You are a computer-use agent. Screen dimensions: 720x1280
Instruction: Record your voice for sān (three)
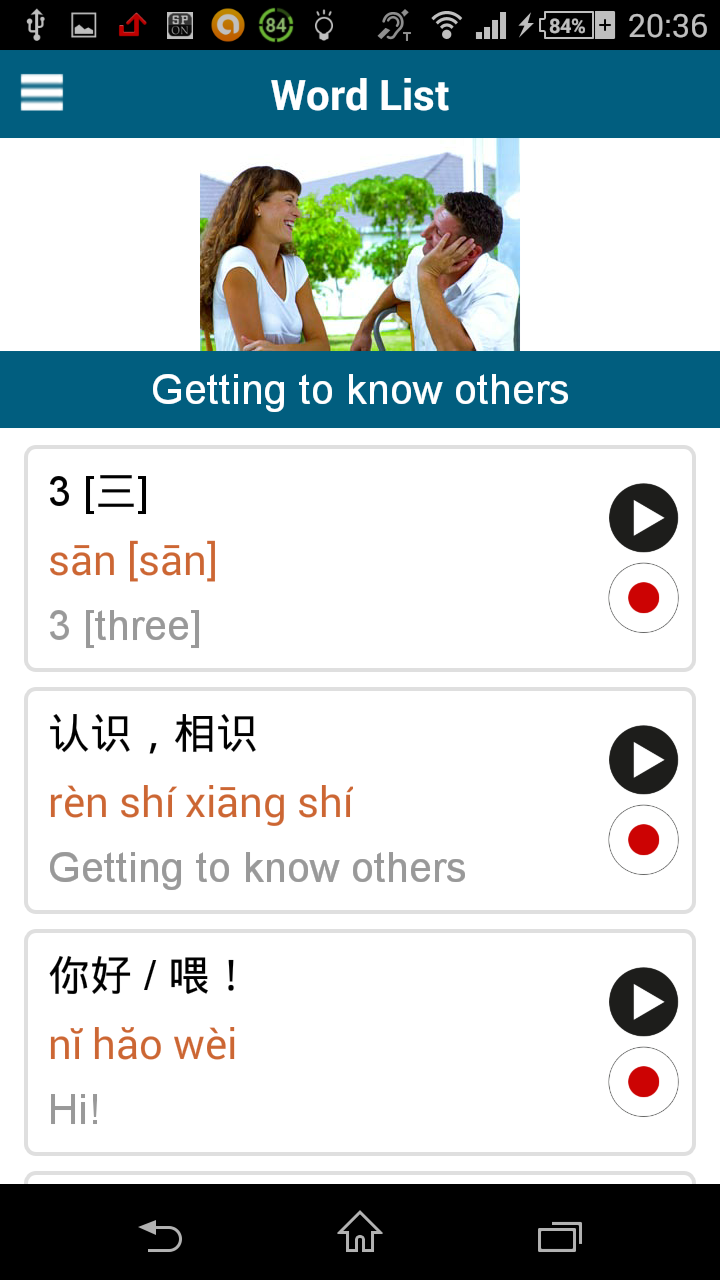click(643, 598)
